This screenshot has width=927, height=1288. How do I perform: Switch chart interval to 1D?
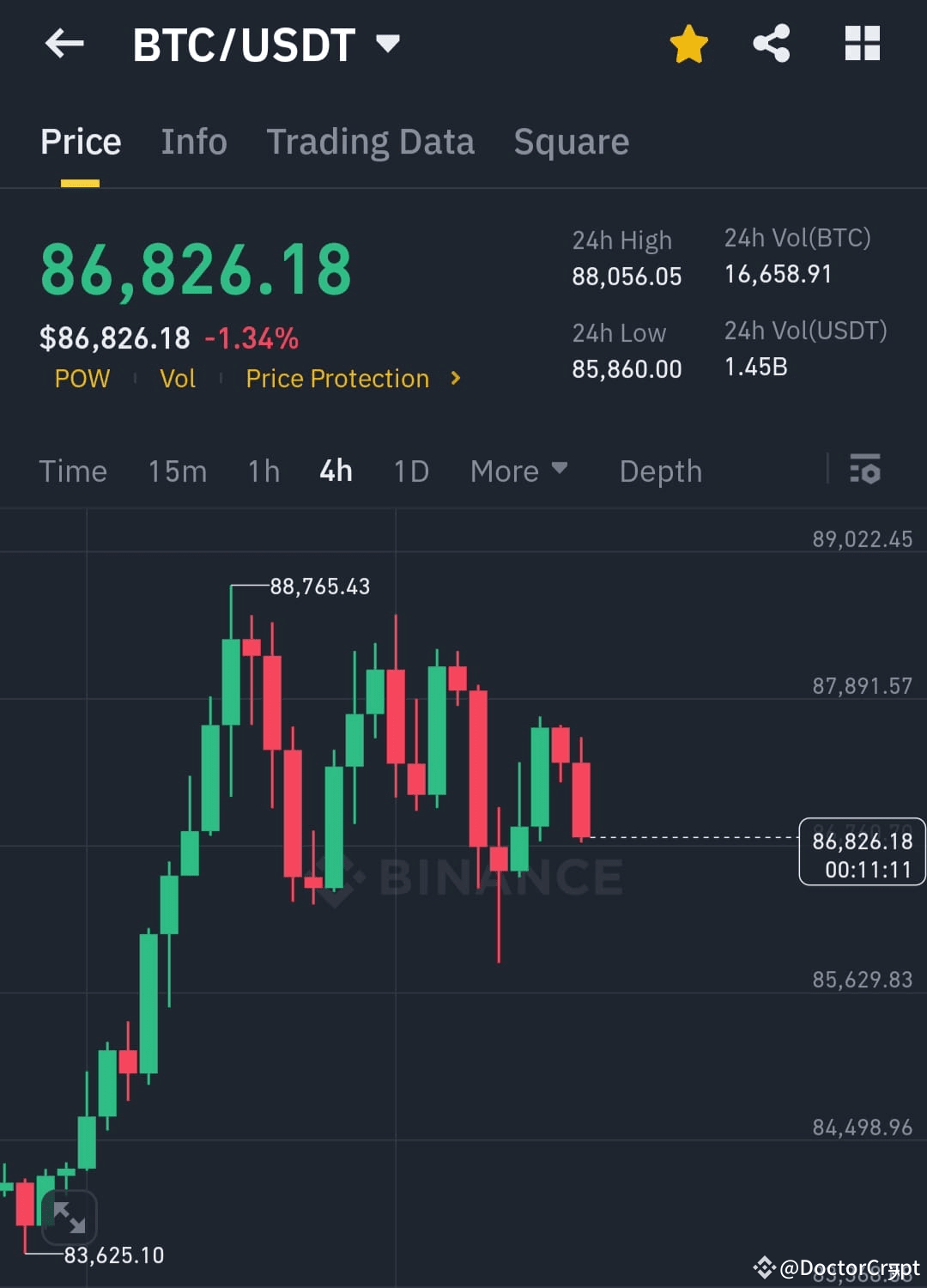pyautogui.click(x=410, y=471)
